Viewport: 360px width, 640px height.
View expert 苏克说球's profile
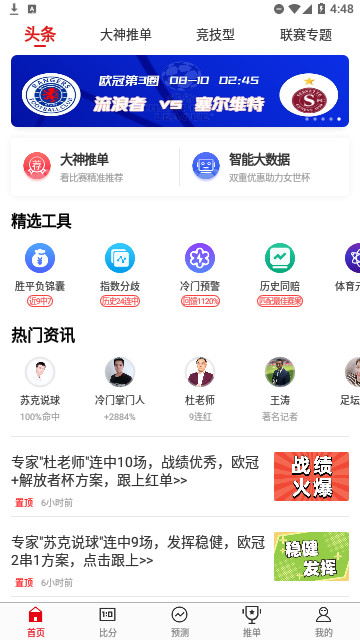coord(40,389)
